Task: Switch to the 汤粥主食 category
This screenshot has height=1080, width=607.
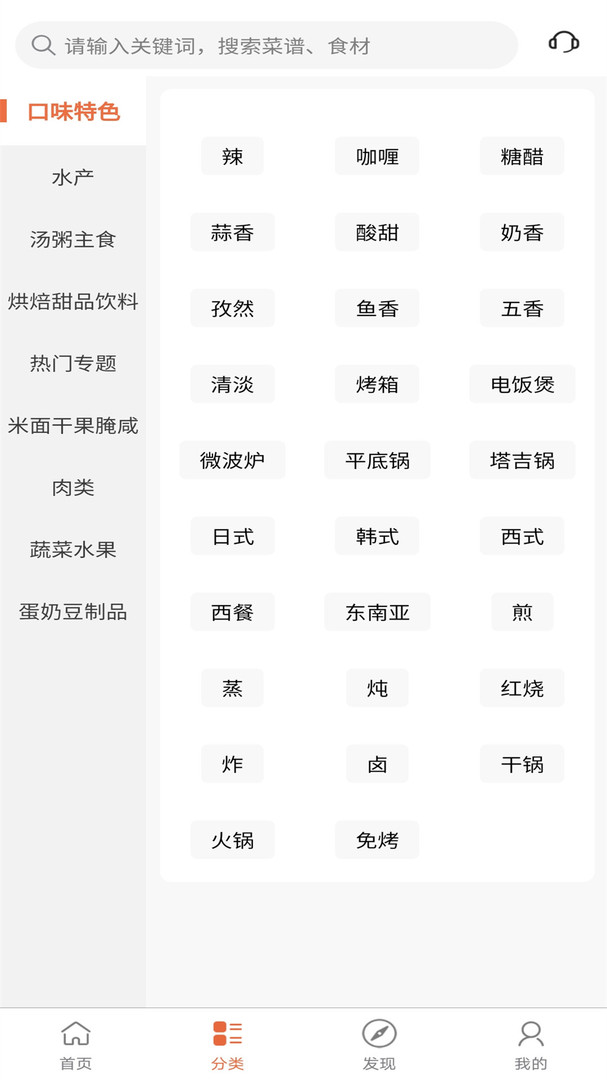Action: pos(73,239)
